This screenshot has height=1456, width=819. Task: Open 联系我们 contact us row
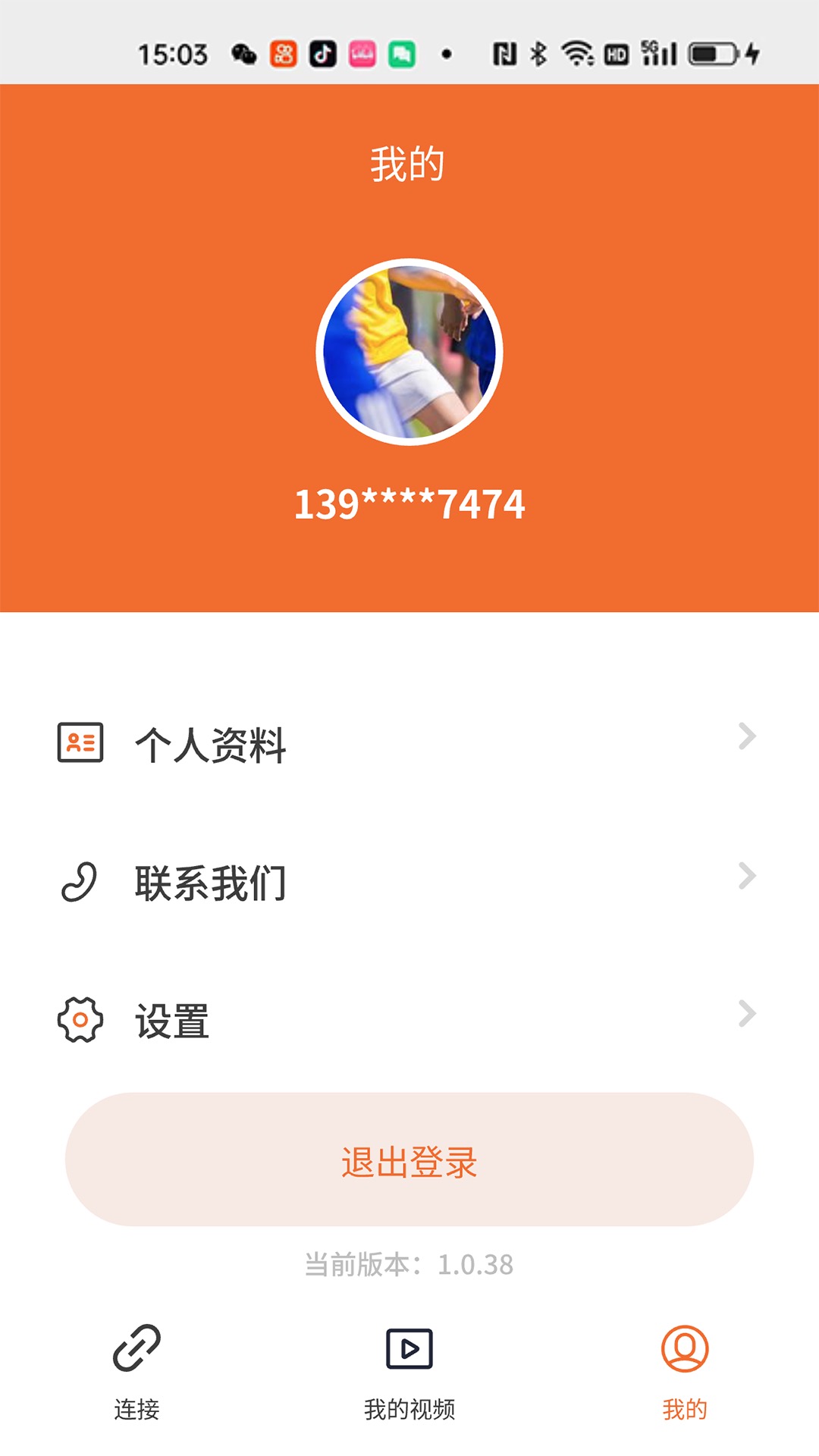(x=408, y=882)
